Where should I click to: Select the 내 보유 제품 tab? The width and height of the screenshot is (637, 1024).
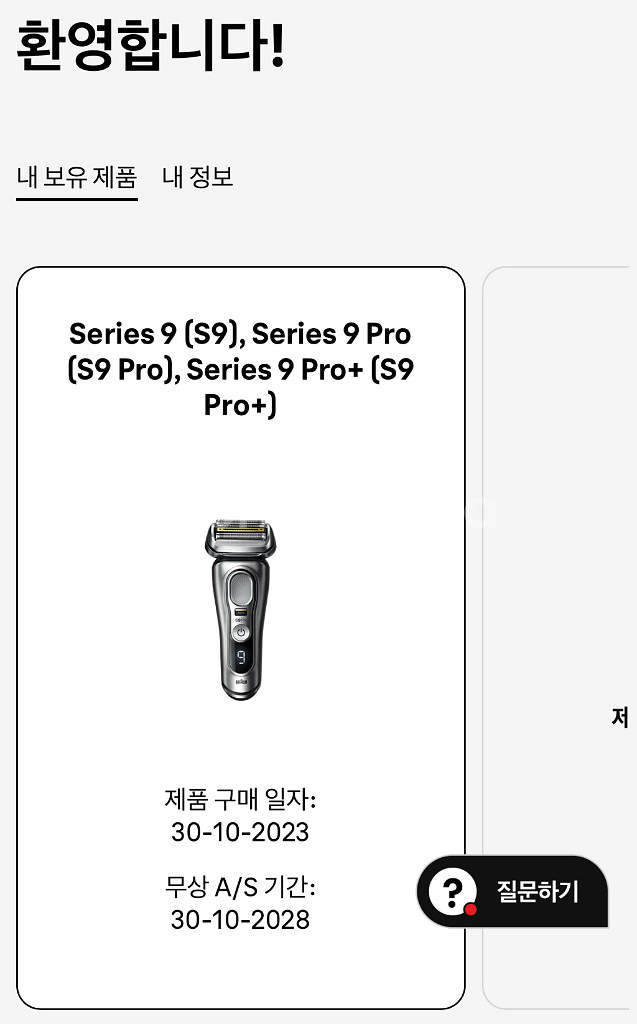(76, 178)
